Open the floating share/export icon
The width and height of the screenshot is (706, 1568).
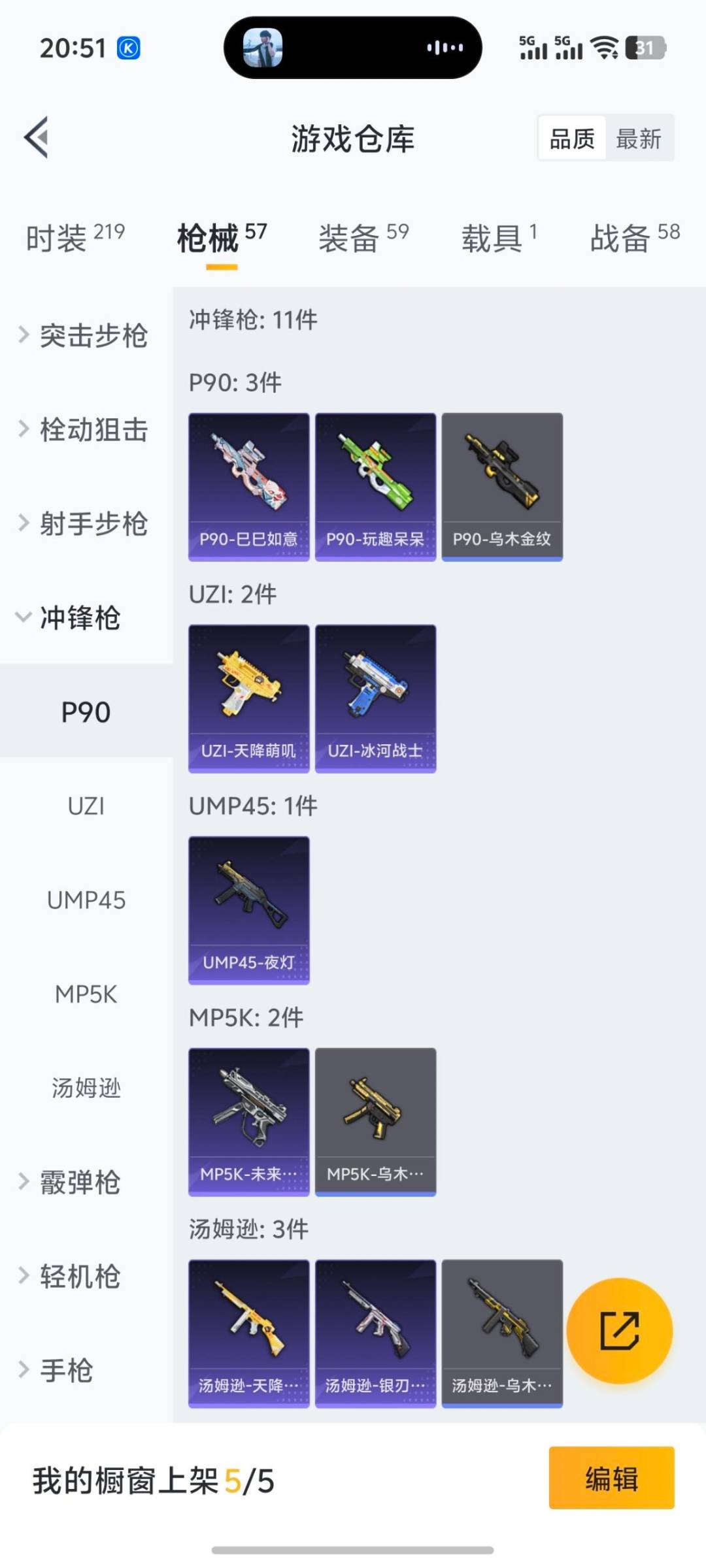(x=621, y=1331)
